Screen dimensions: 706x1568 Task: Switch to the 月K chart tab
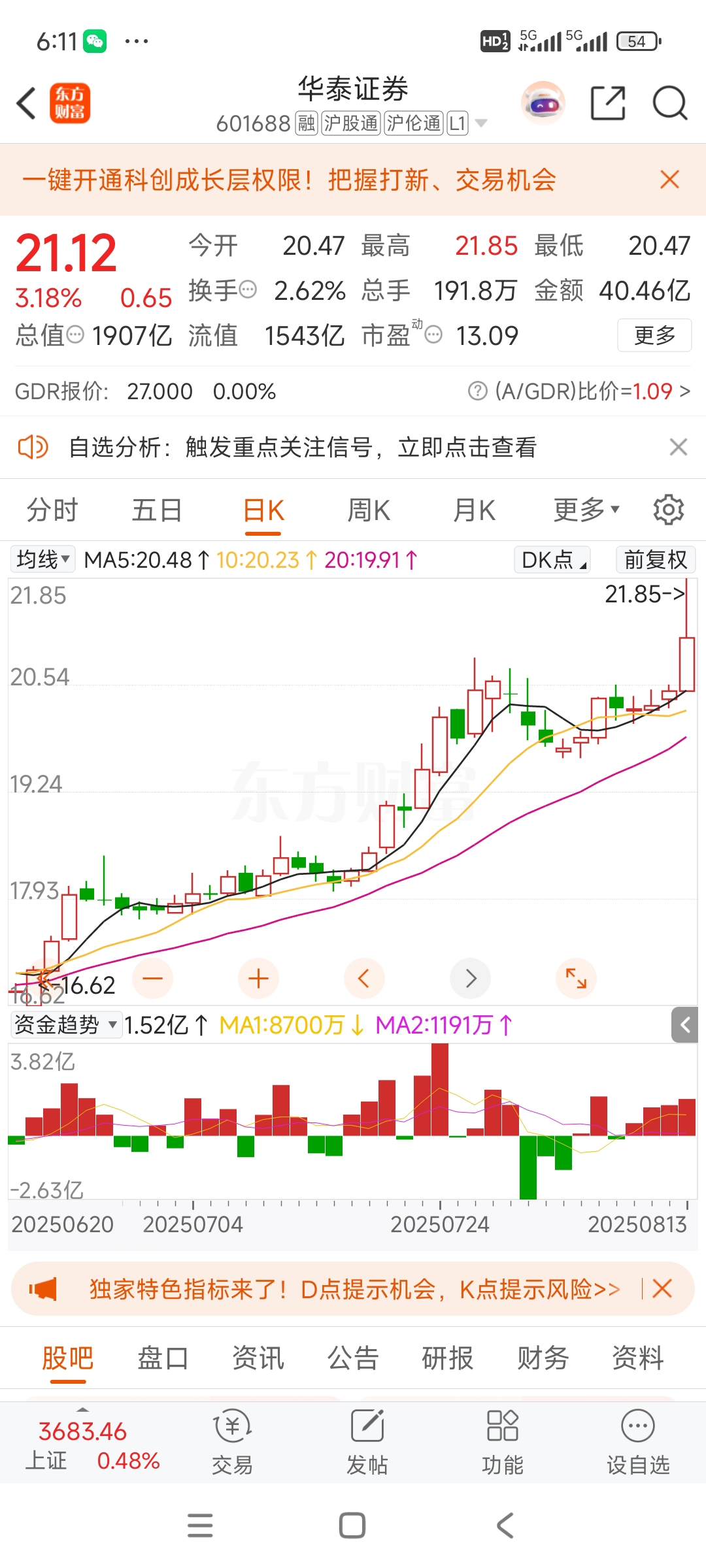475,510
